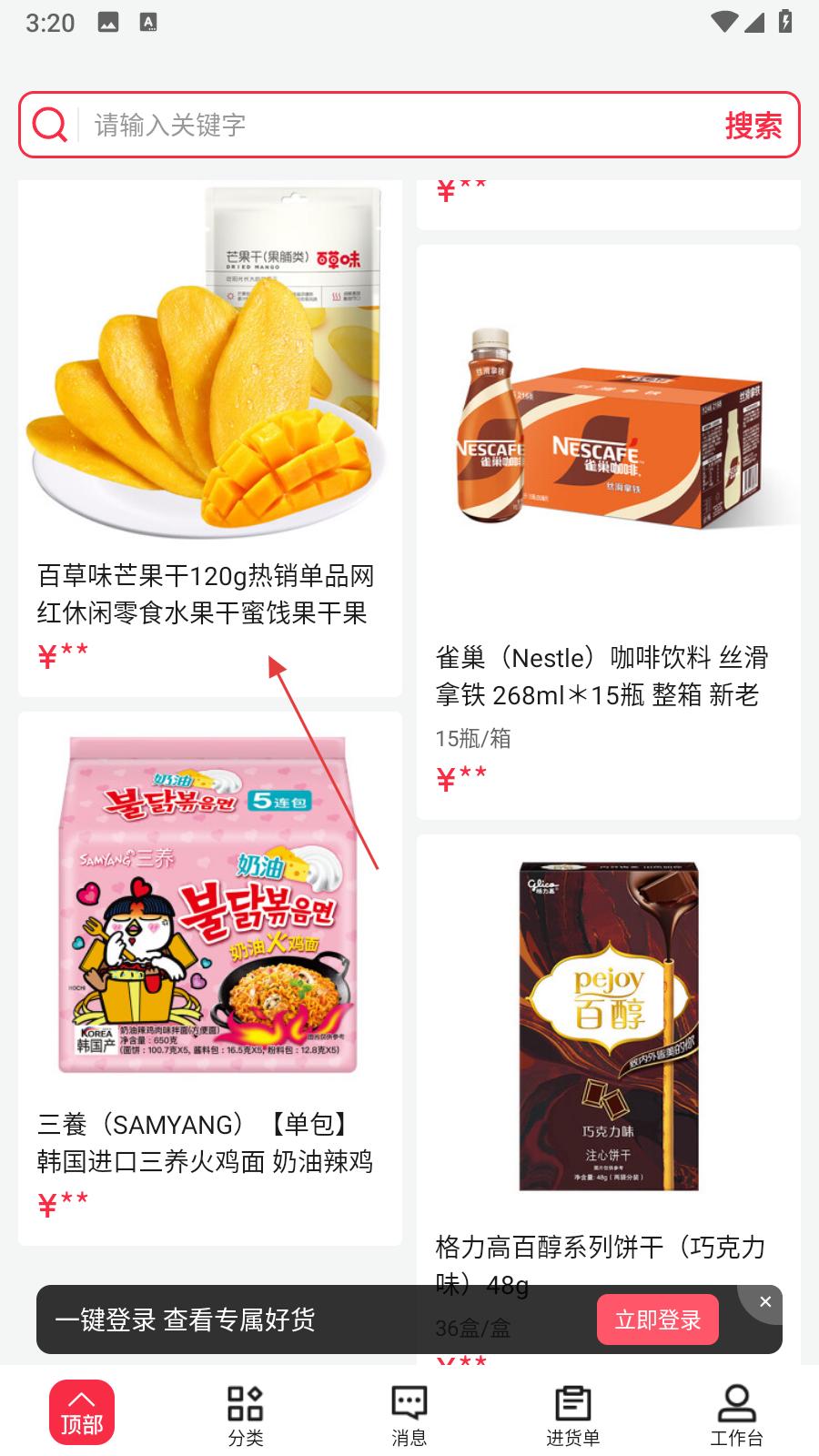Tap the red 搜索 button
Screen dimensions: 819x1456
[x=753, y=126]
